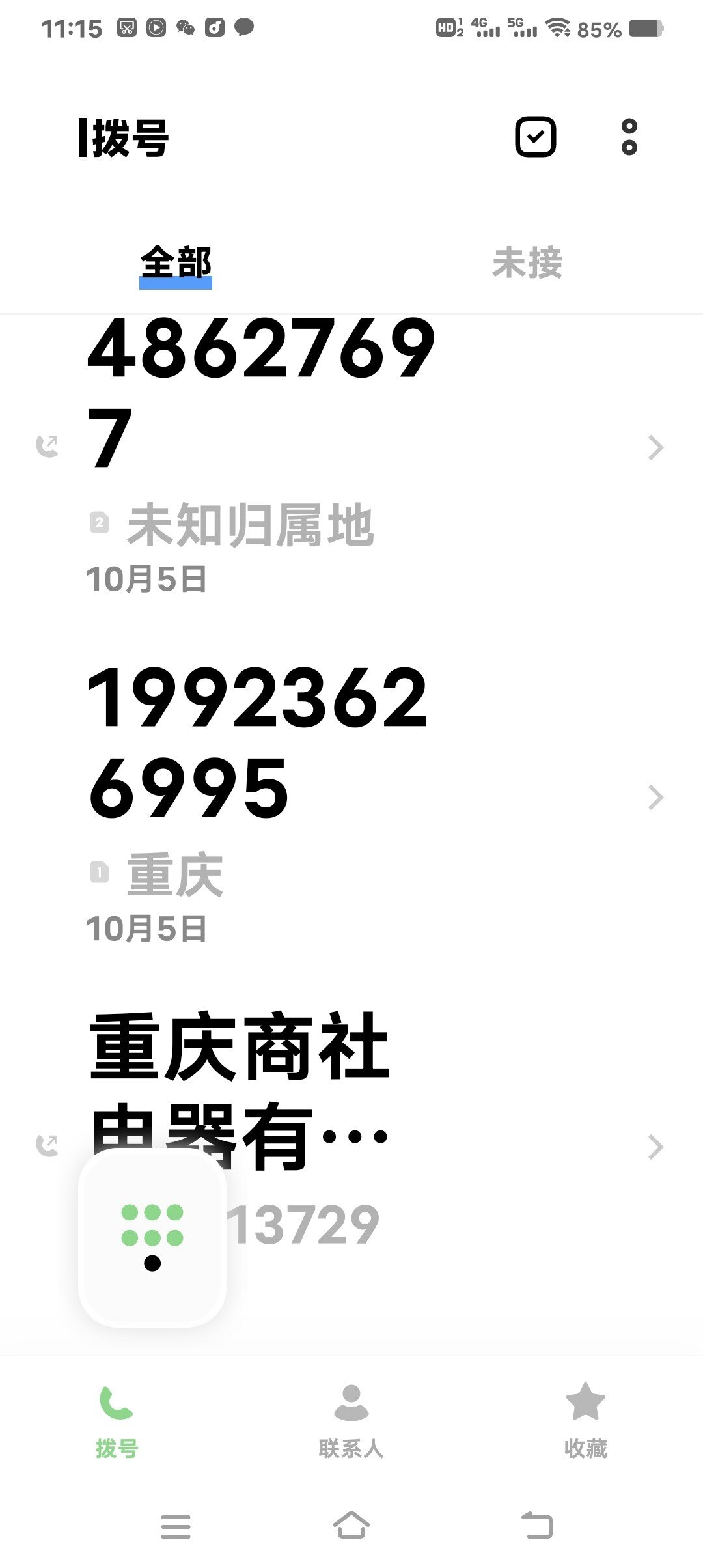
Task: Open the 收藏 favorites tab
Action: [x=585, y=1420]
